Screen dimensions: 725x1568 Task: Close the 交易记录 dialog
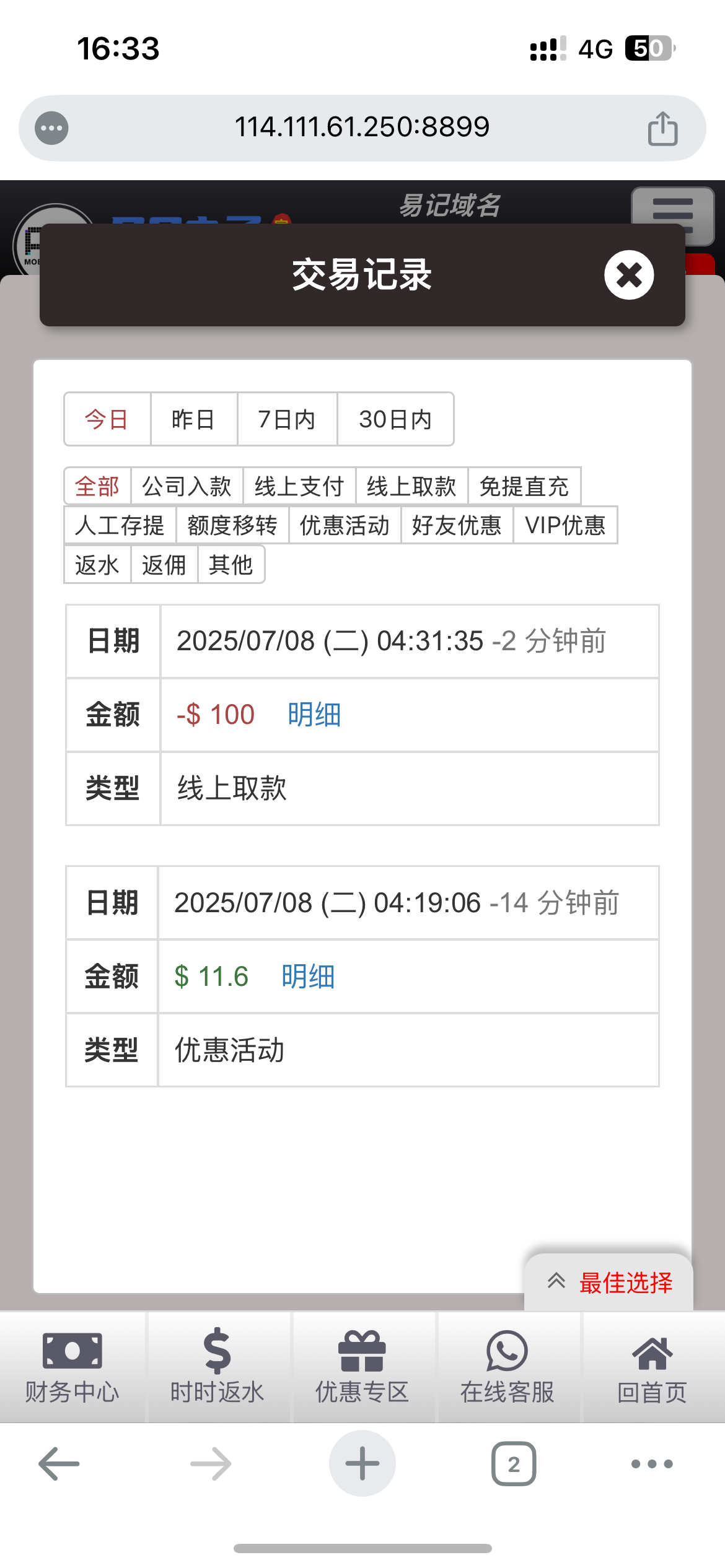629,275
